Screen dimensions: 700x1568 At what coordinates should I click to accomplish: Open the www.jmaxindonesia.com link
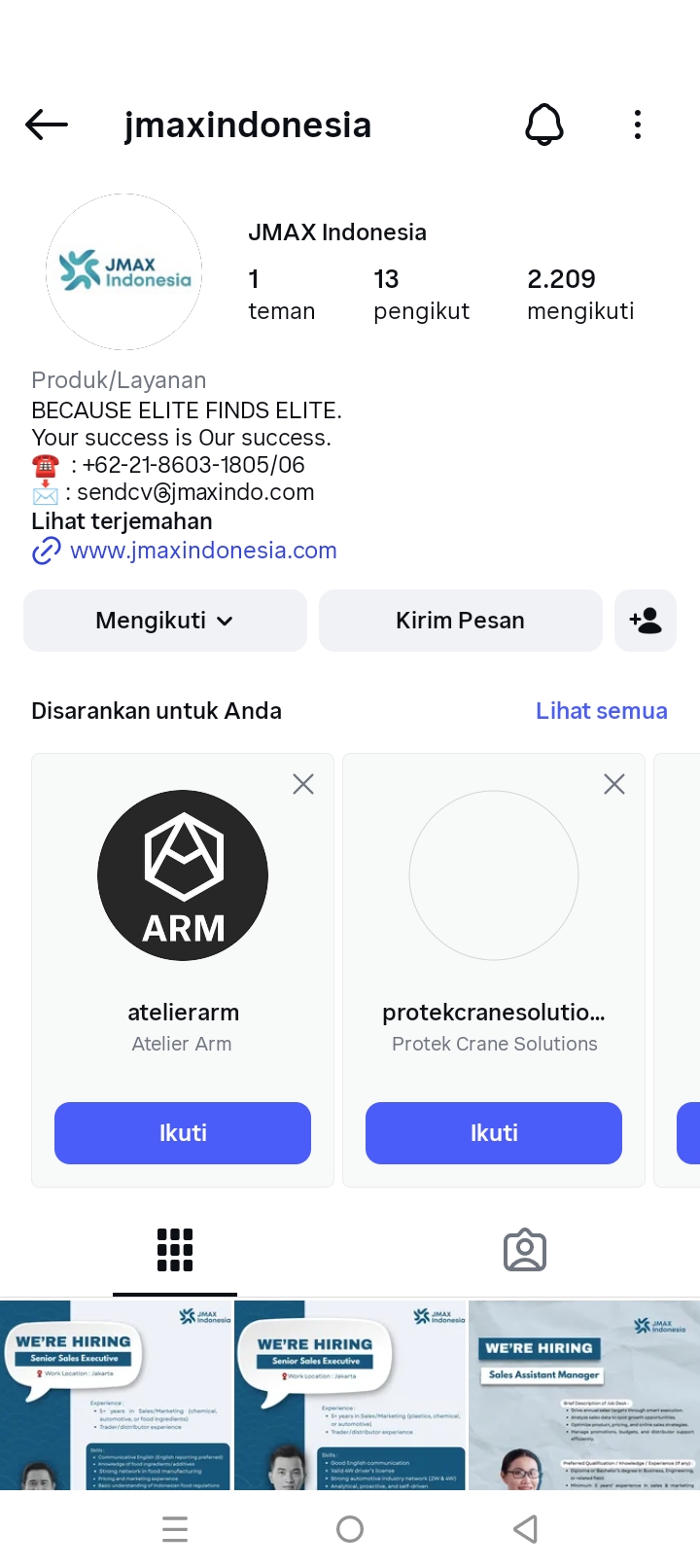(203, 551)
